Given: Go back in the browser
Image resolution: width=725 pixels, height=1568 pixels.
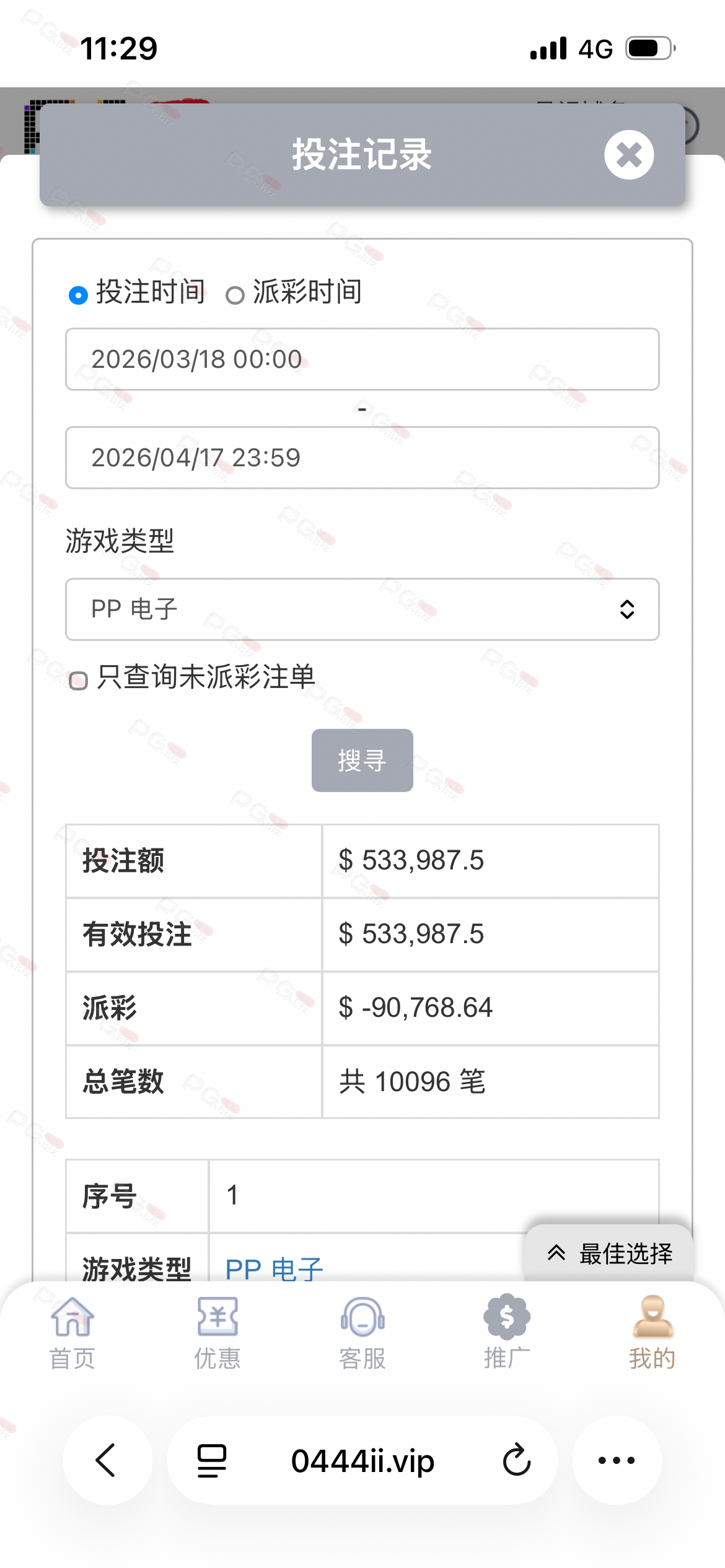Looking at the screenshot, I should [107, 1460].
